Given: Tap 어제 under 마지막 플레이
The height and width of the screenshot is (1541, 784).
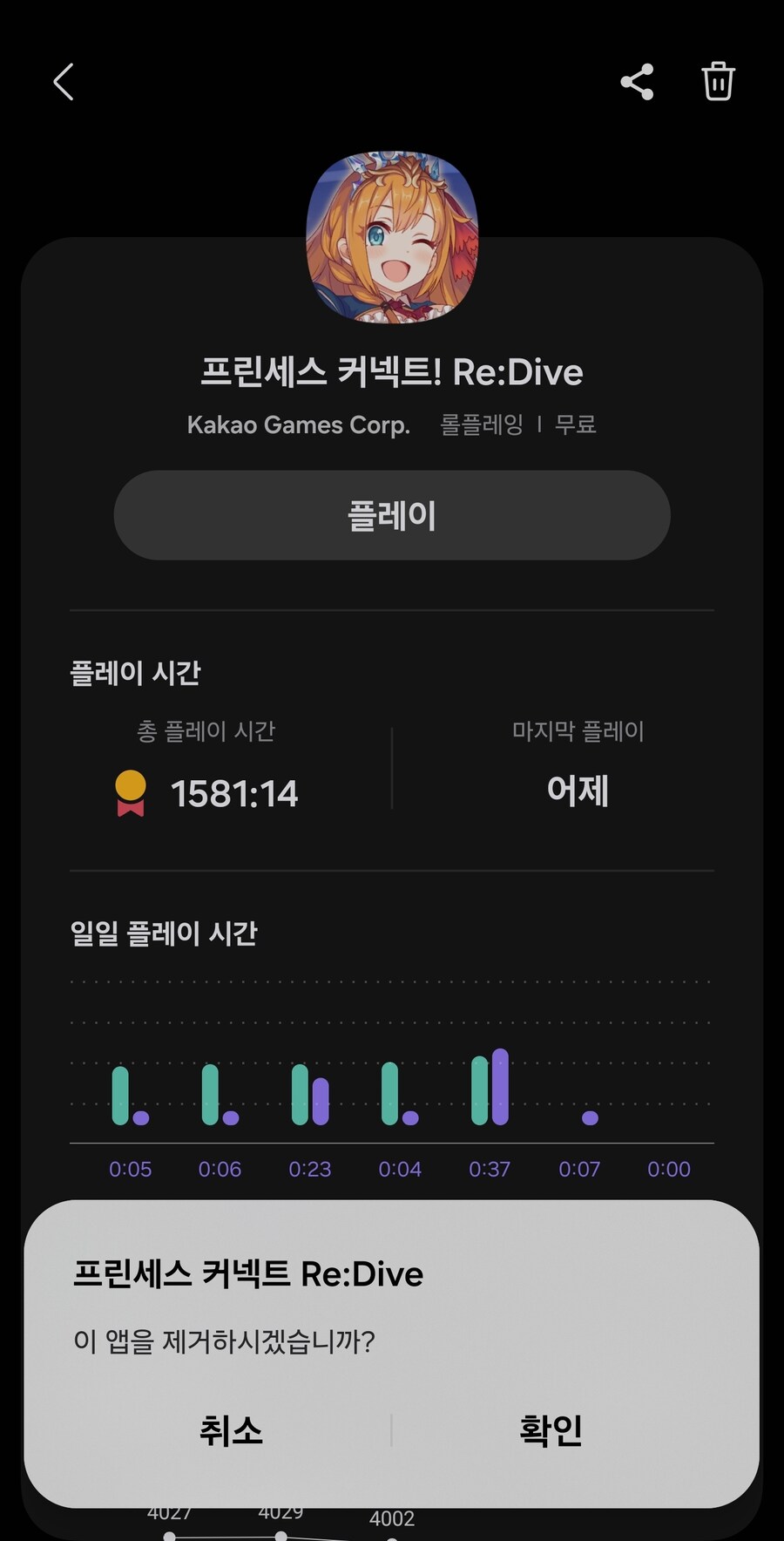Looking at the screenshot, I should (576, 790).
